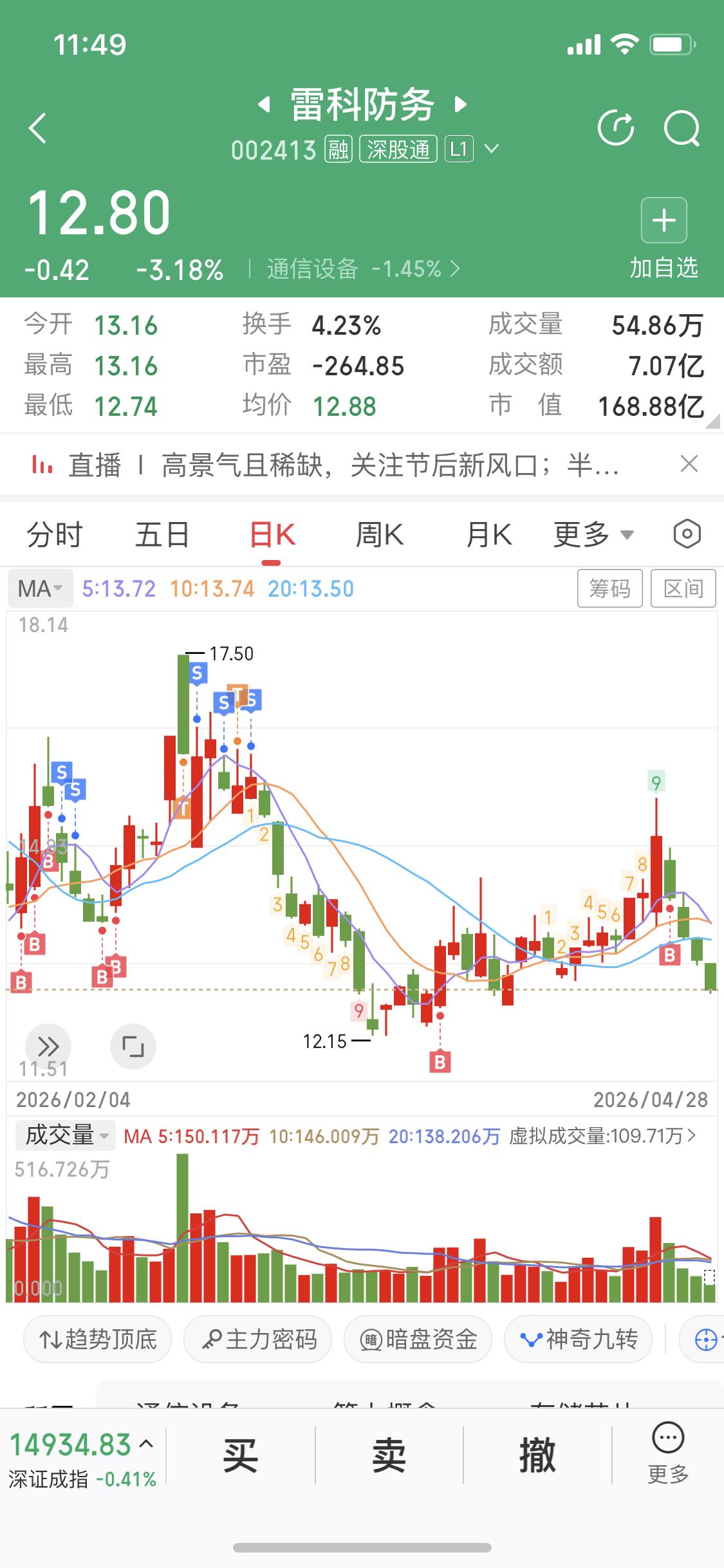Switch to the 周K weekly chart tab
The width and height of the screenshot is (724, 1568).
tap(380, 534)
